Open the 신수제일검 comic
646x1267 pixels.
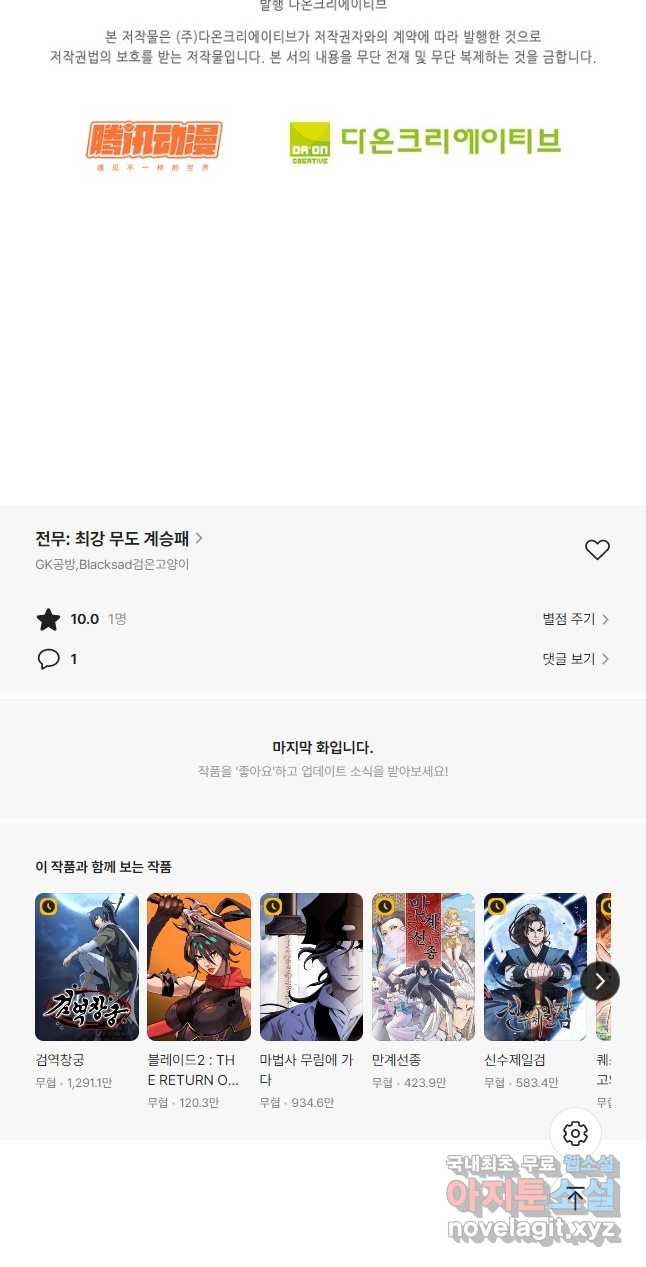(535, 967)
